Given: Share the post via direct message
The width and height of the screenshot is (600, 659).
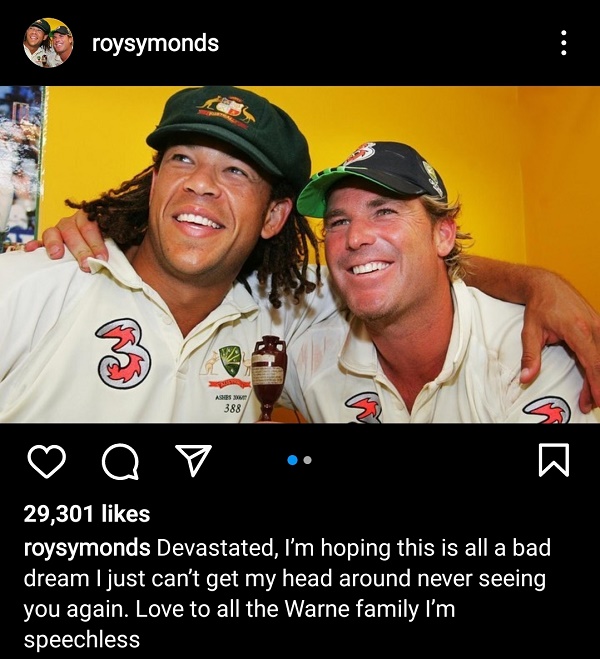Looking at the screenshot, I should pos(193,460).
